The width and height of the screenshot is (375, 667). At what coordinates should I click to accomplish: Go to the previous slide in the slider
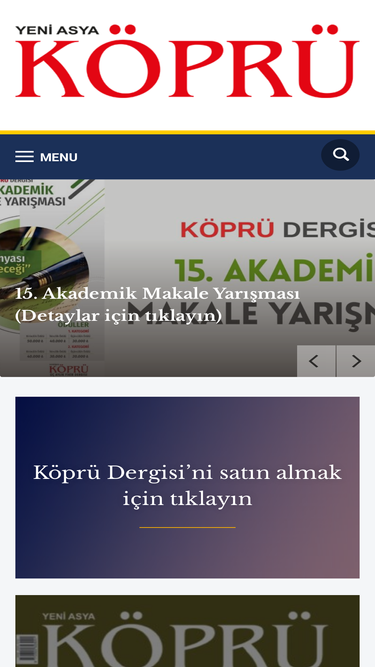click(316, 361)
